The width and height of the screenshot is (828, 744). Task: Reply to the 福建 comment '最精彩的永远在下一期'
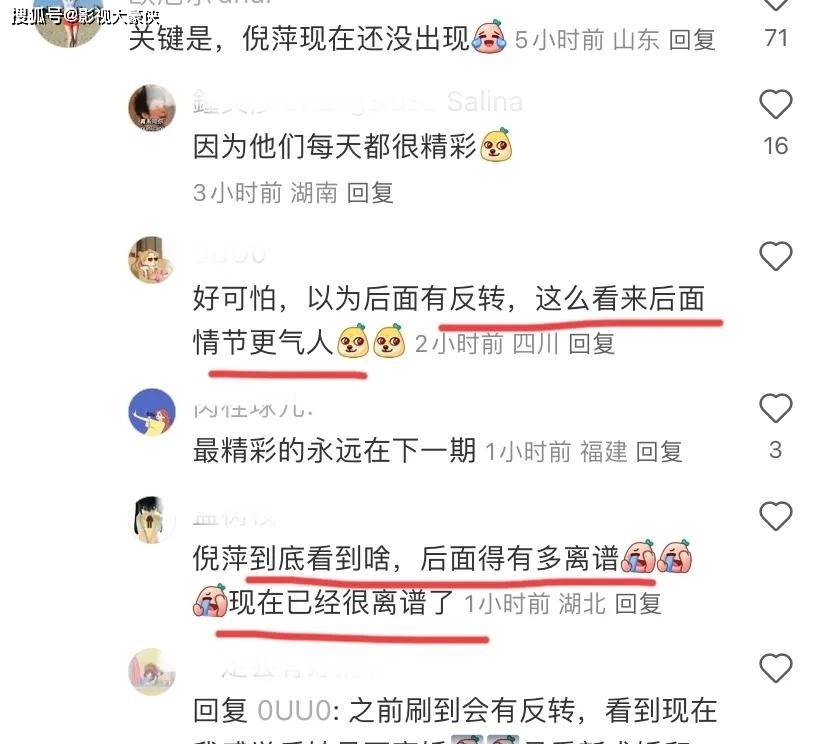point(659,452)
